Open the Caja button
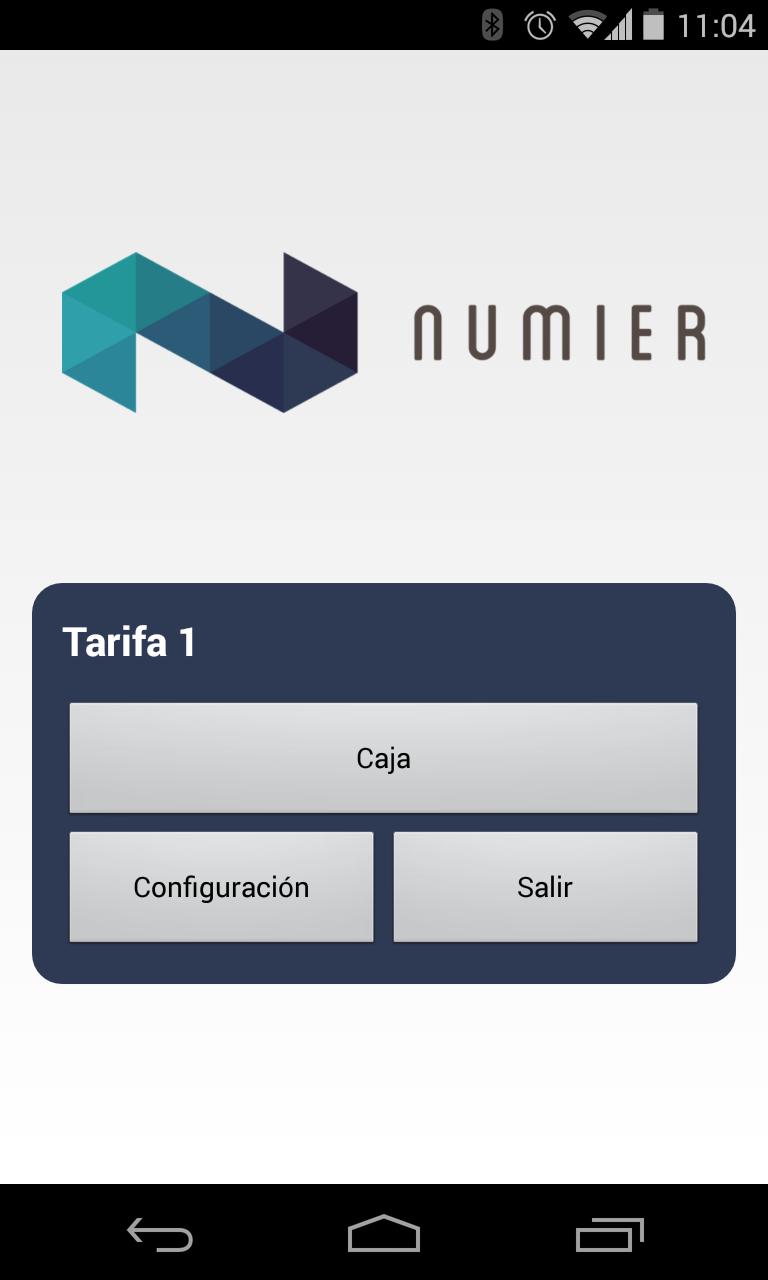 coord(383,758)
